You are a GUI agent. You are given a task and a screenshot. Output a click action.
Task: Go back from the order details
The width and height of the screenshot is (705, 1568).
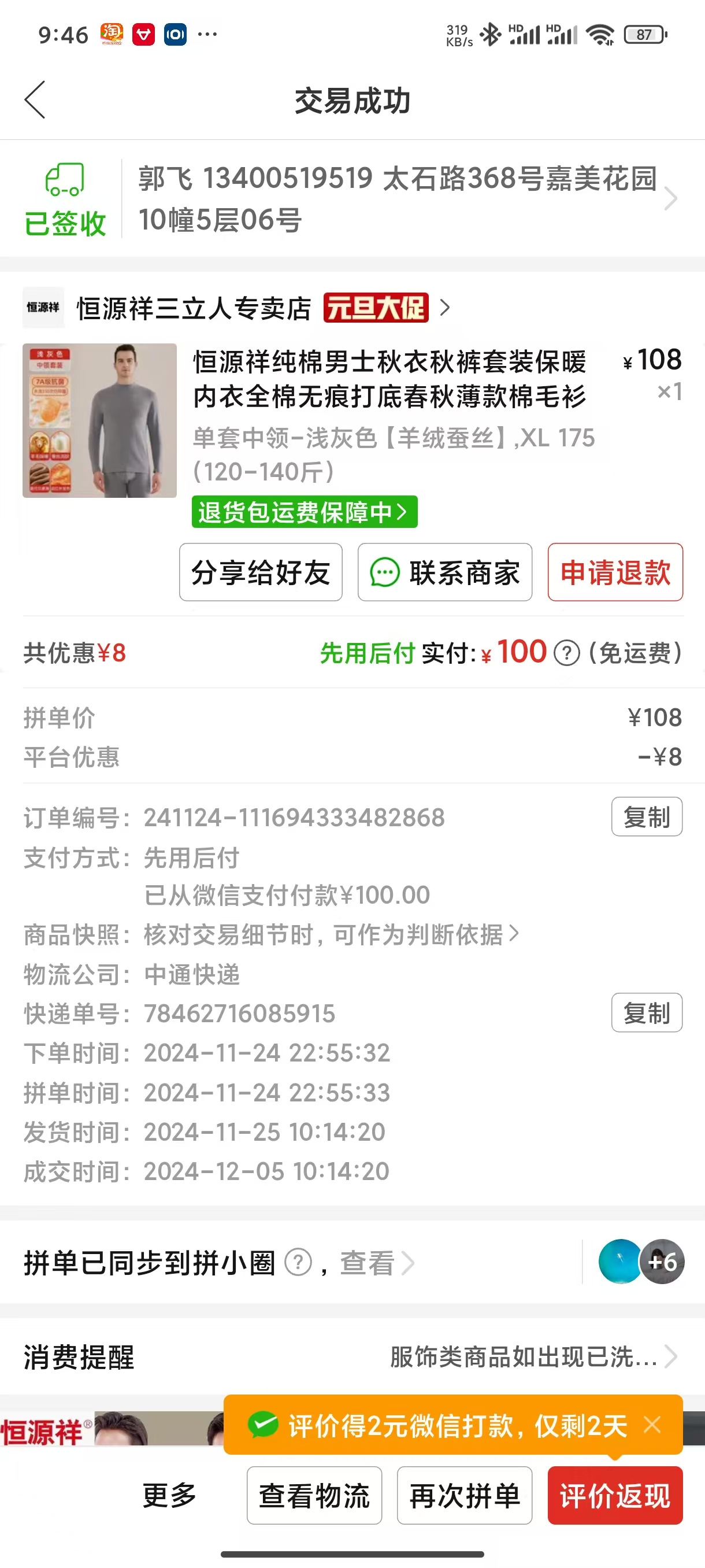coord(35,100)
